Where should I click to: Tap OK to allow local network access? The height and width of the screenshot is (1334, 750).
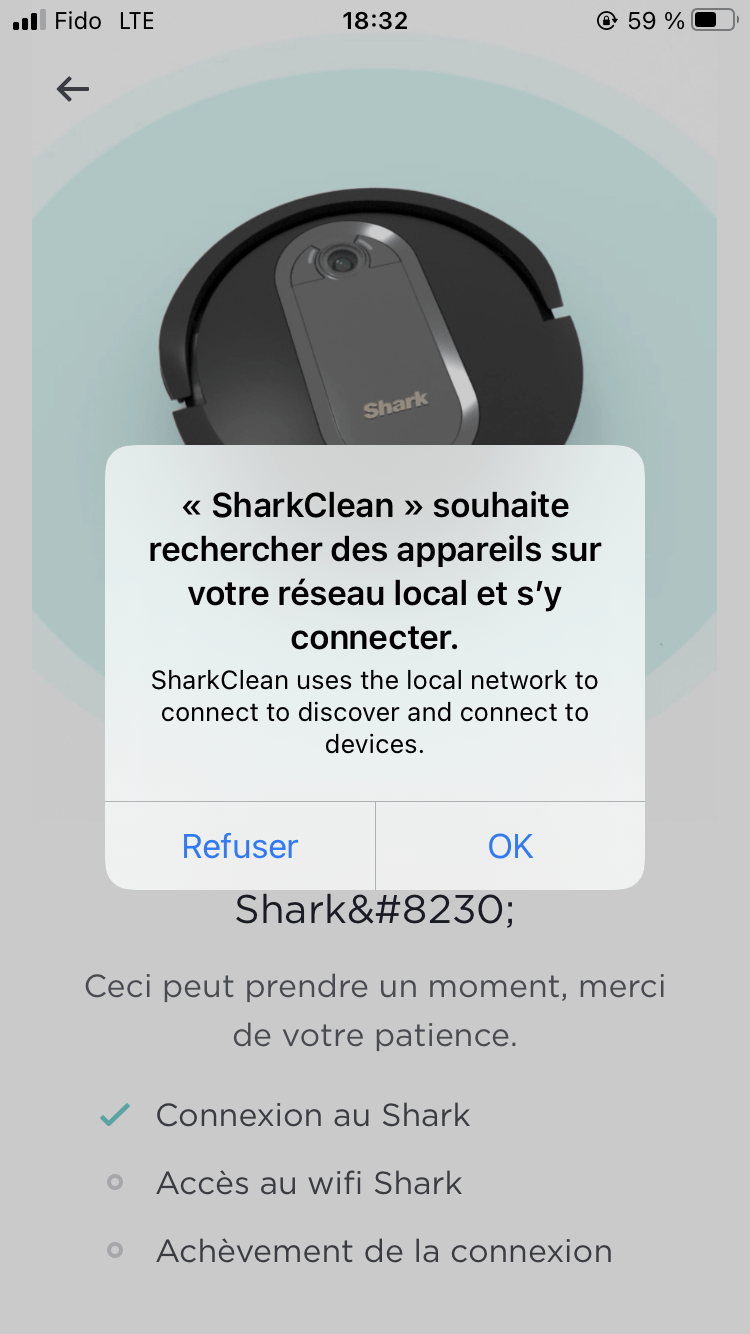pos(510,846)
